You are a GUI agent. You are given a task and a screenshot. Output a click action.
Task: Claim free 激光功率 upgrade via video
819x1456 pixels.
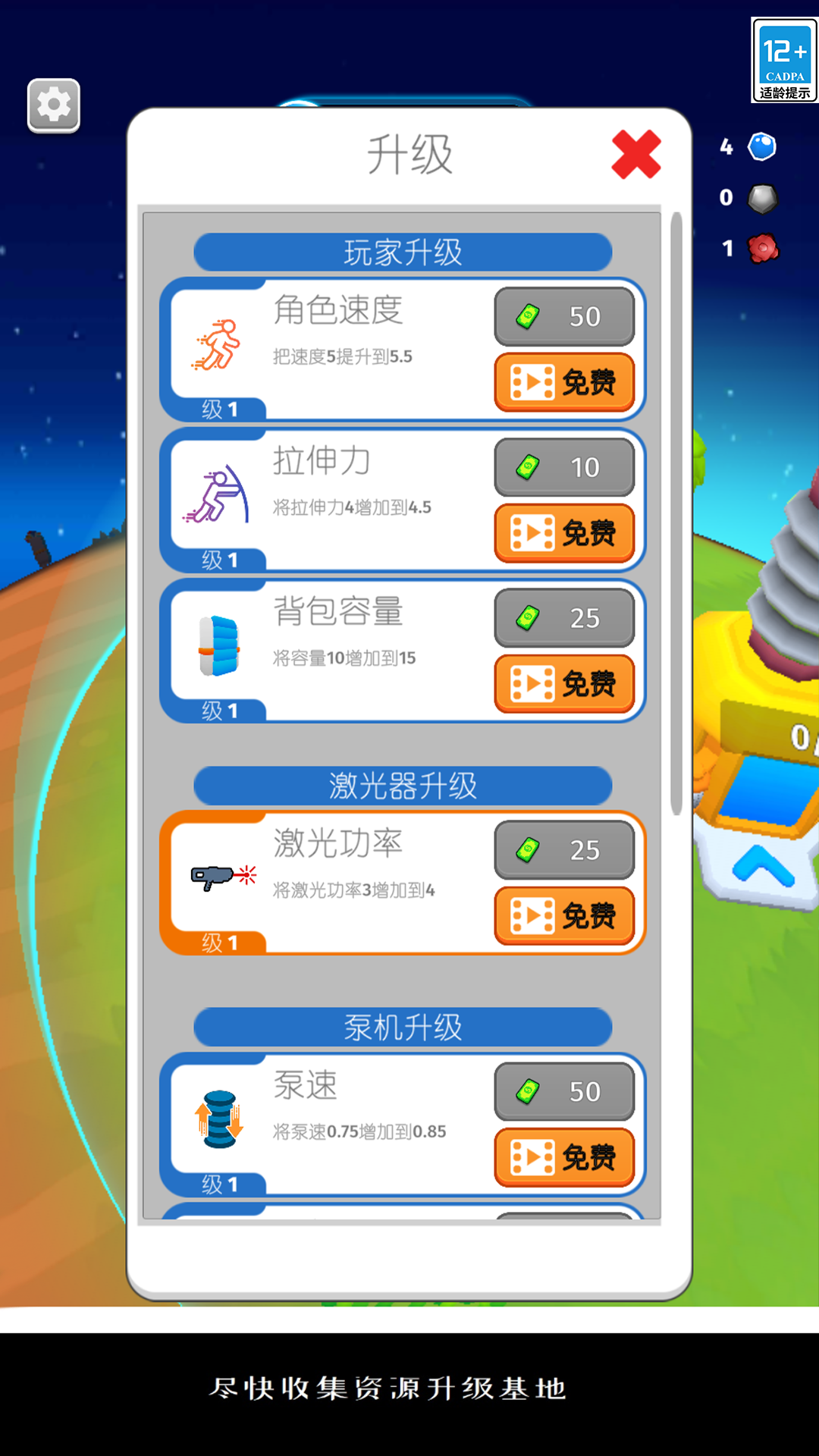click(564, 916)
